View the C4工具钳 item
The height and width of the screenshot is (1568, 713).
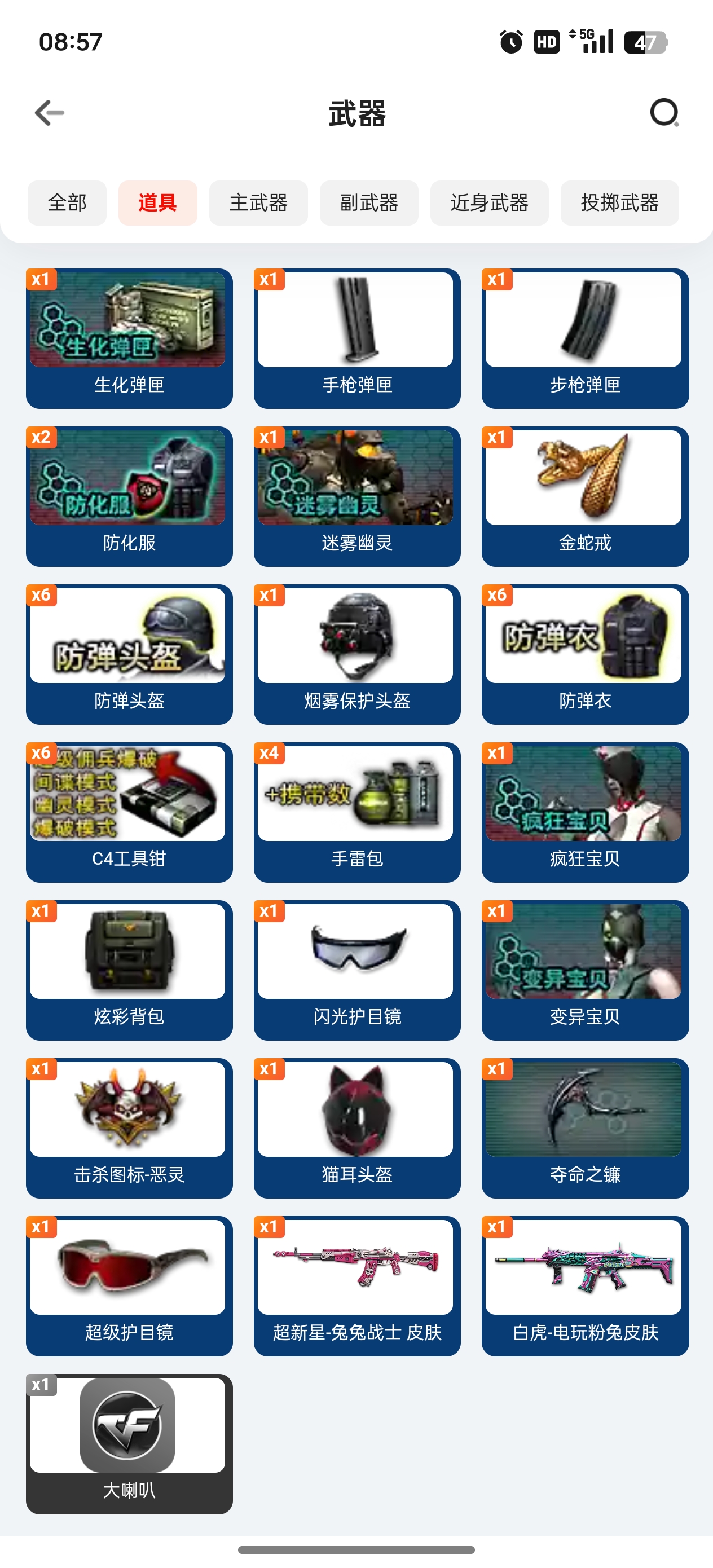pos(129,812)
